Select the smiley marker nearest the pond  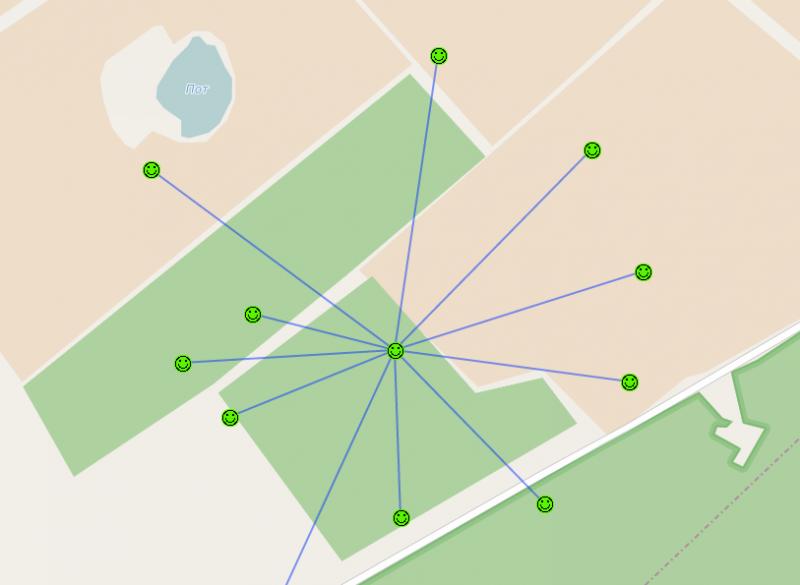151,170
